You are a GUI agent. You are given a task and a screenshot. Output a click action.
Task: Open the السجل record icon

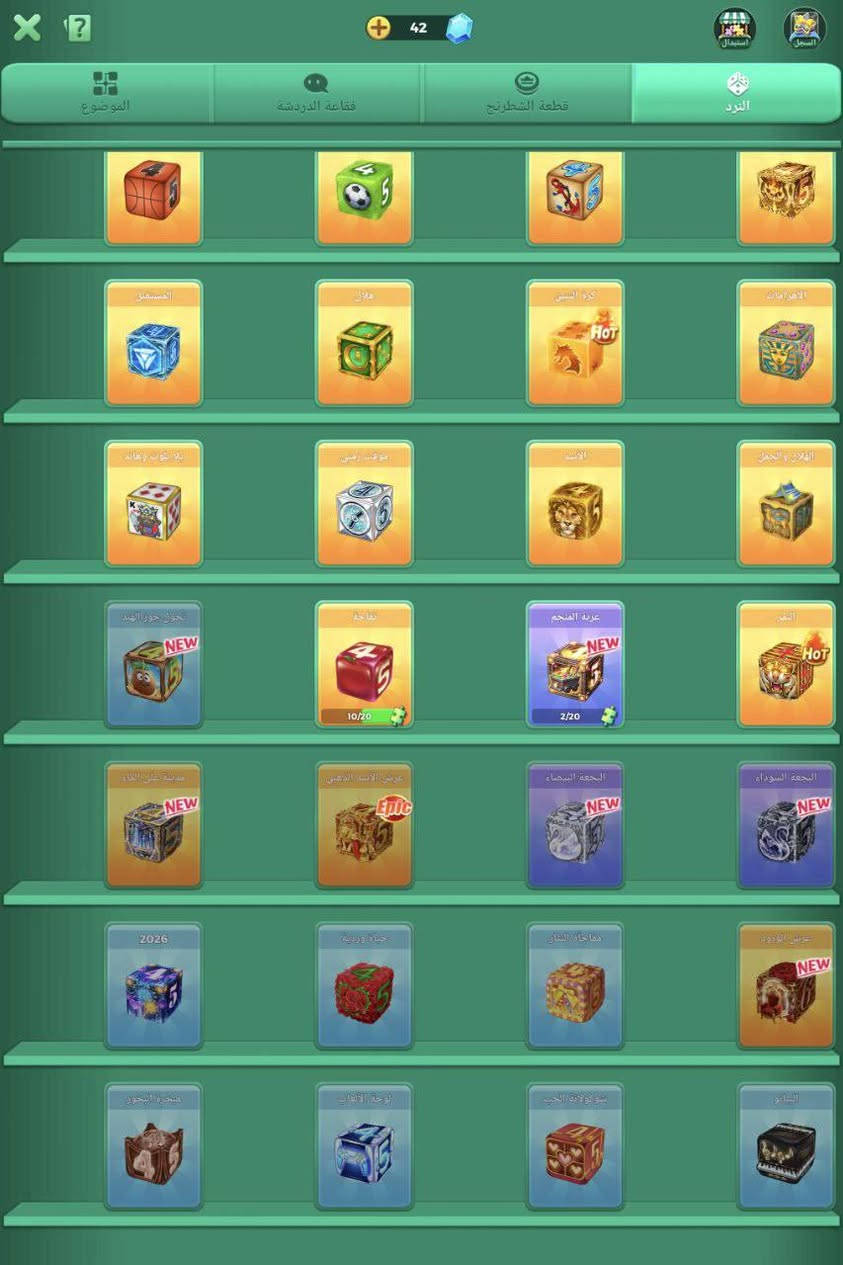point(804,28)
